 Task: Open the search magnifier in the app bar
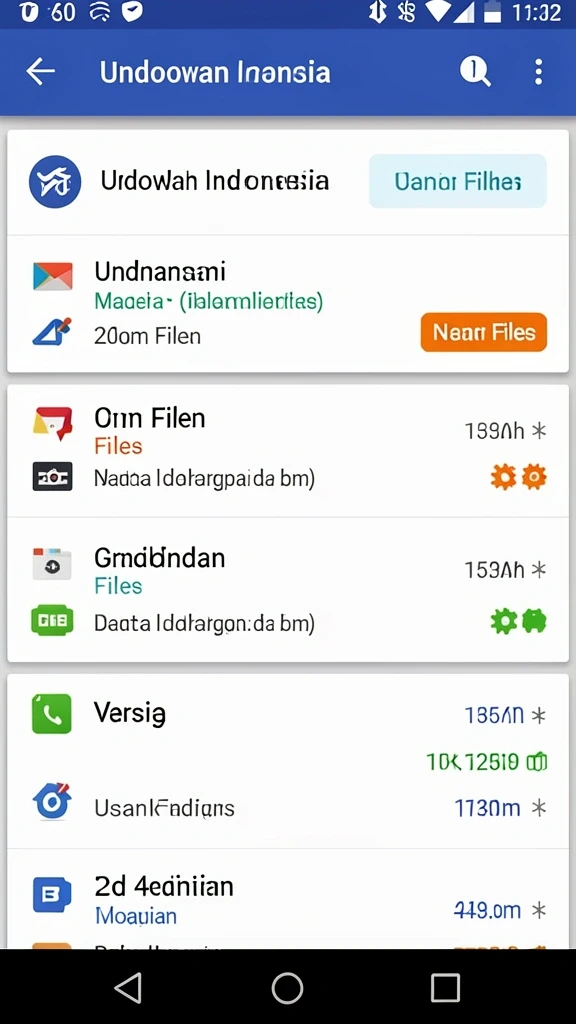[x=475, y=71]
